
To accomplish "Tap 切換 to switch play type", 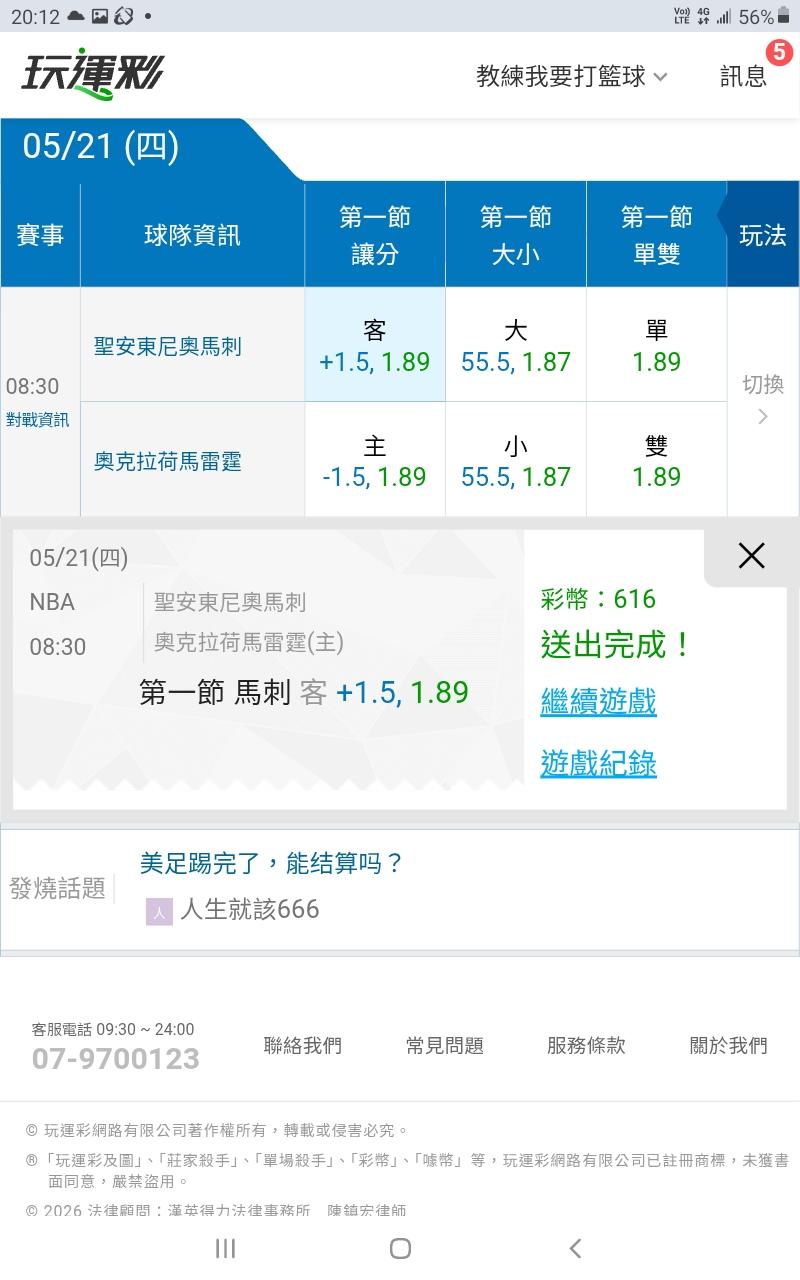I will click(x=763, y=400).
